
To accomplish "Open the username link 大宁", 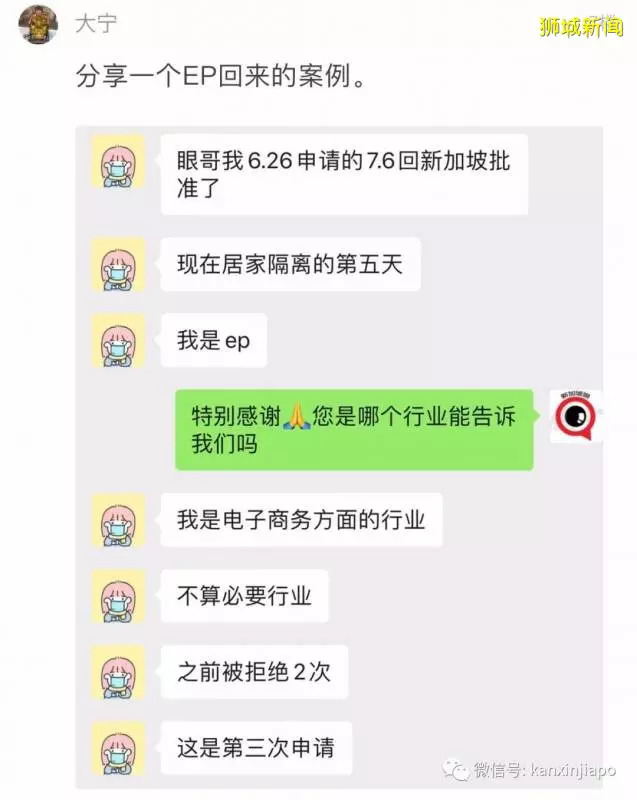I will (96, 22).
